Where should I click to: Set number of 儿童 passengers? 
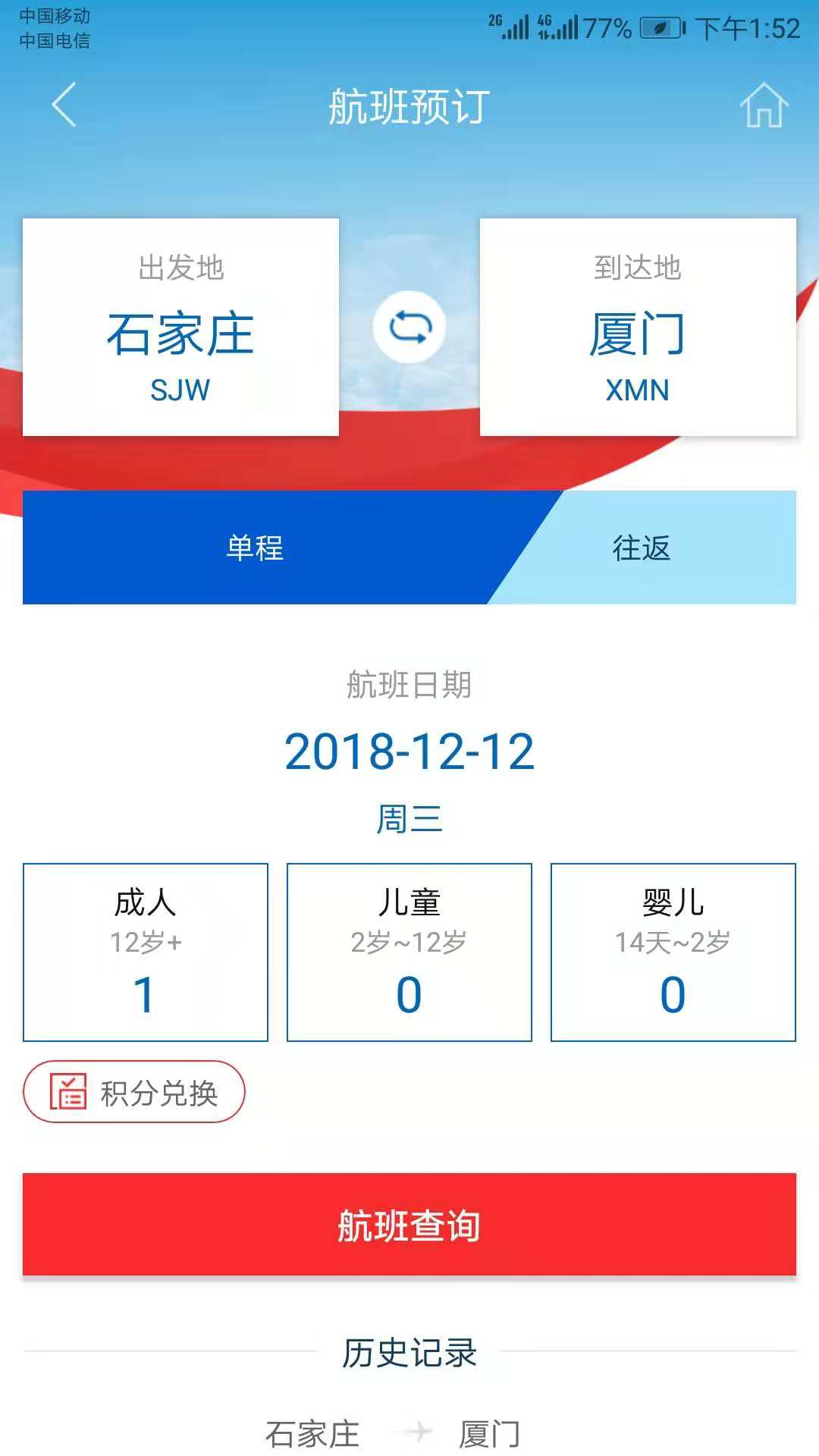409,952
